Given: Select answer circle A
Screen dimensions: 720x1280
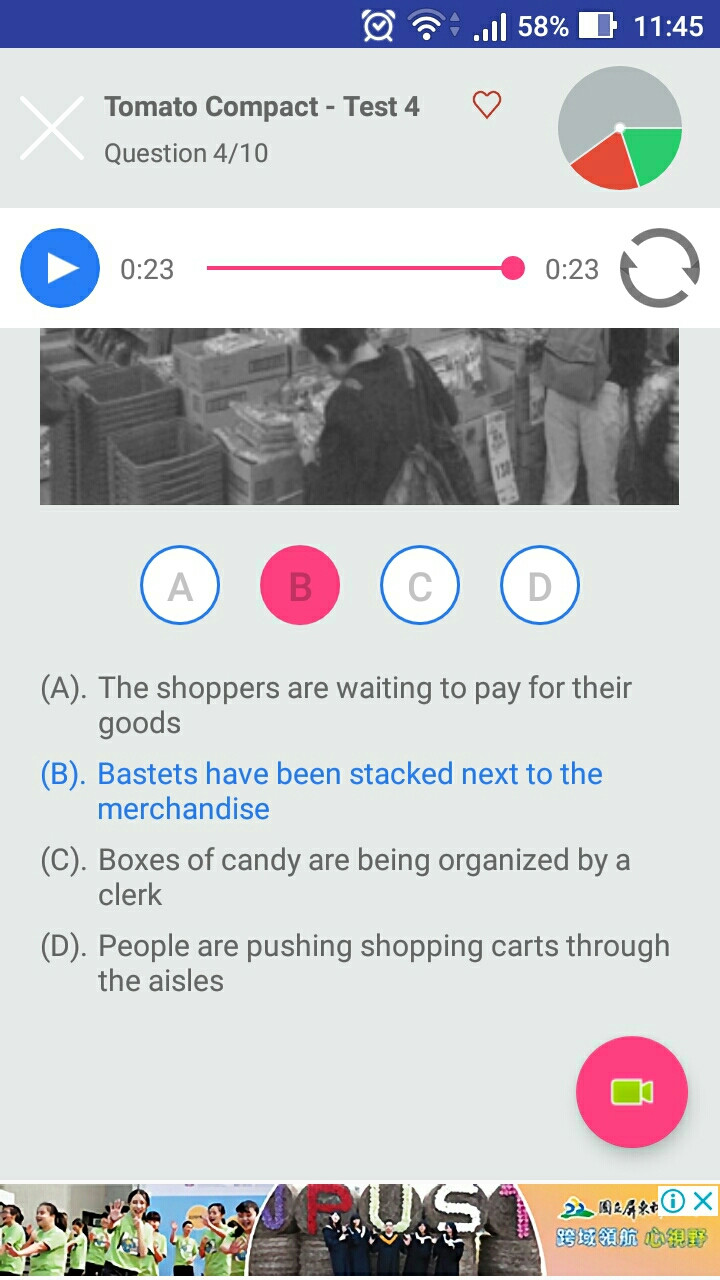Looking at the screenshot, I should pyautogui.click(x=180, y=586).
